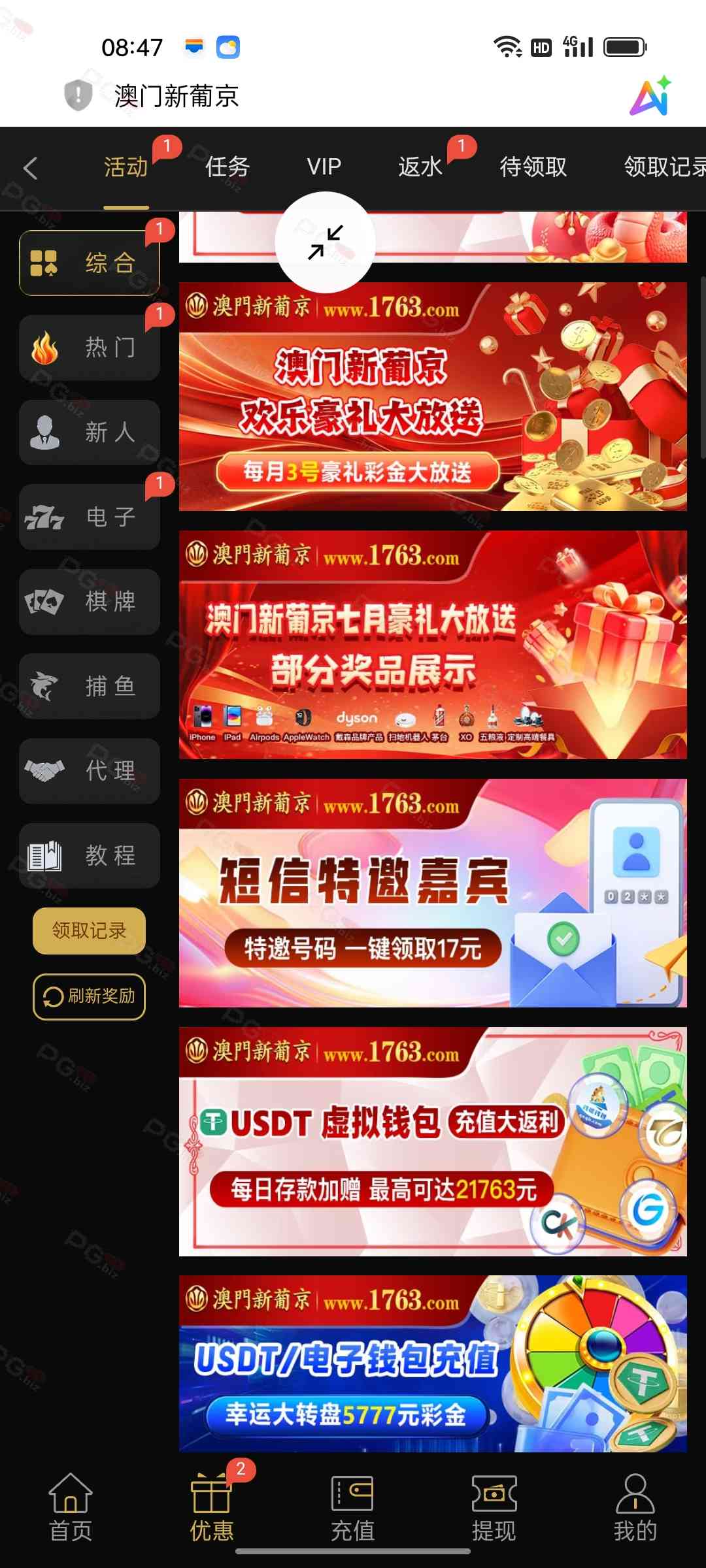The width and height of the screenshot is (706, 1568).
Task: Choose the 棋牌 category
Action: [x=90, y=602]
